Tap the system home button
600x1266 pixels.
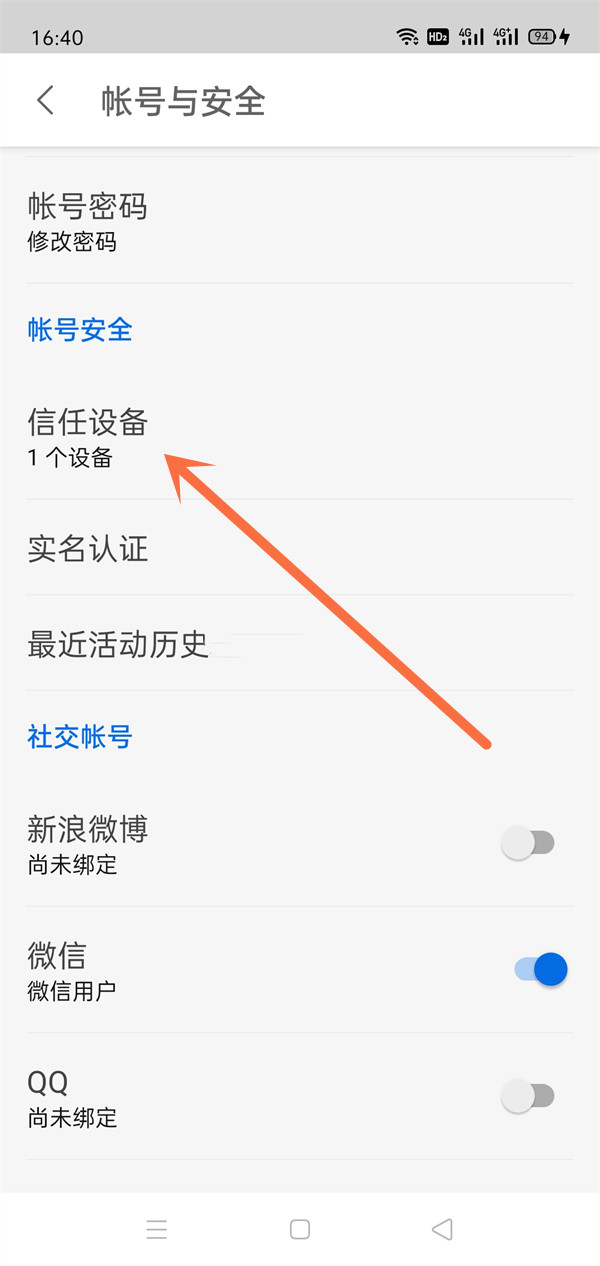[300, 1229]
